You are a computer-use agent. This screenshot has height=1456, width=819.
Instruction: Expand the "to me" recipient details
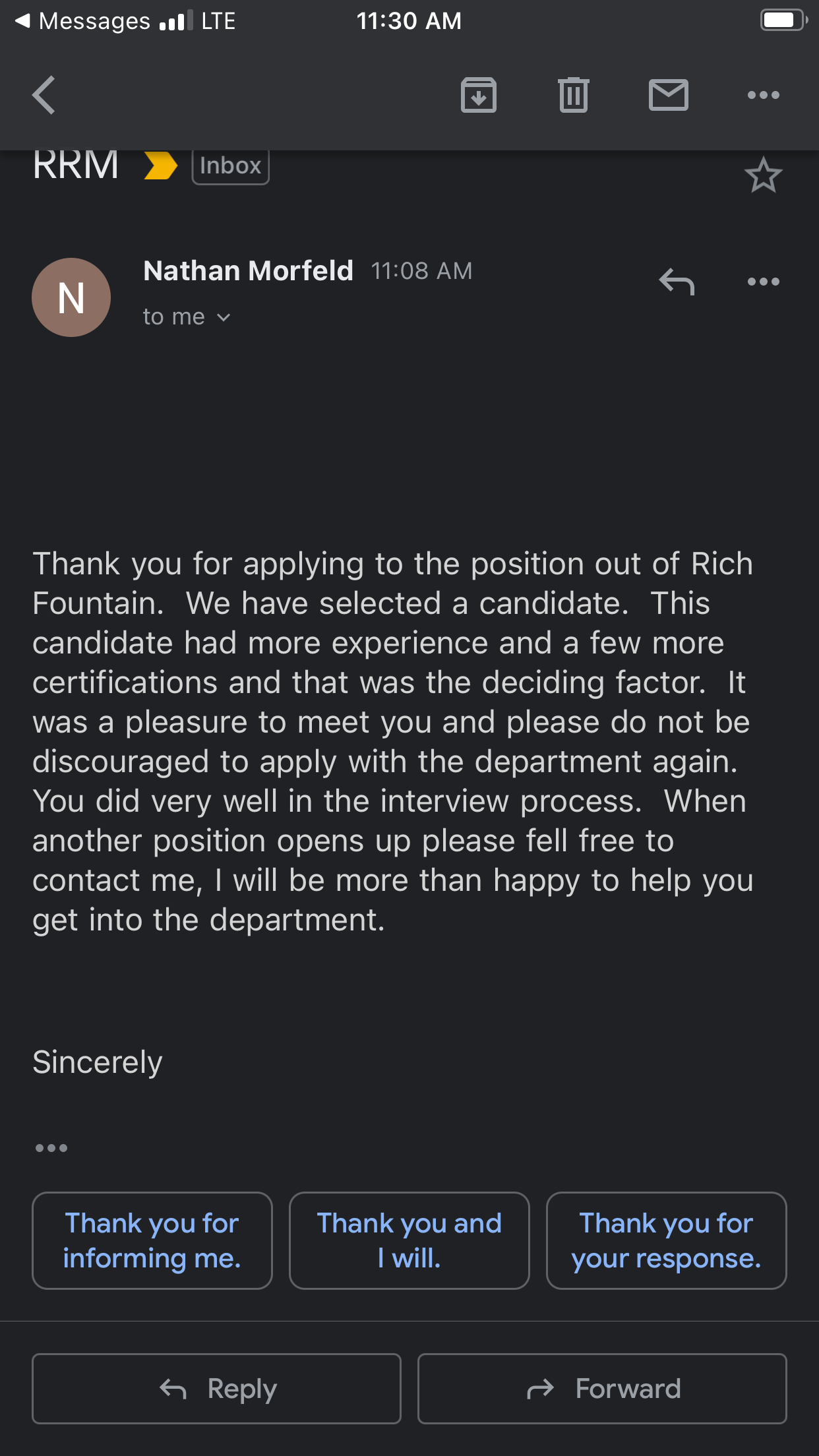(187, 317)
